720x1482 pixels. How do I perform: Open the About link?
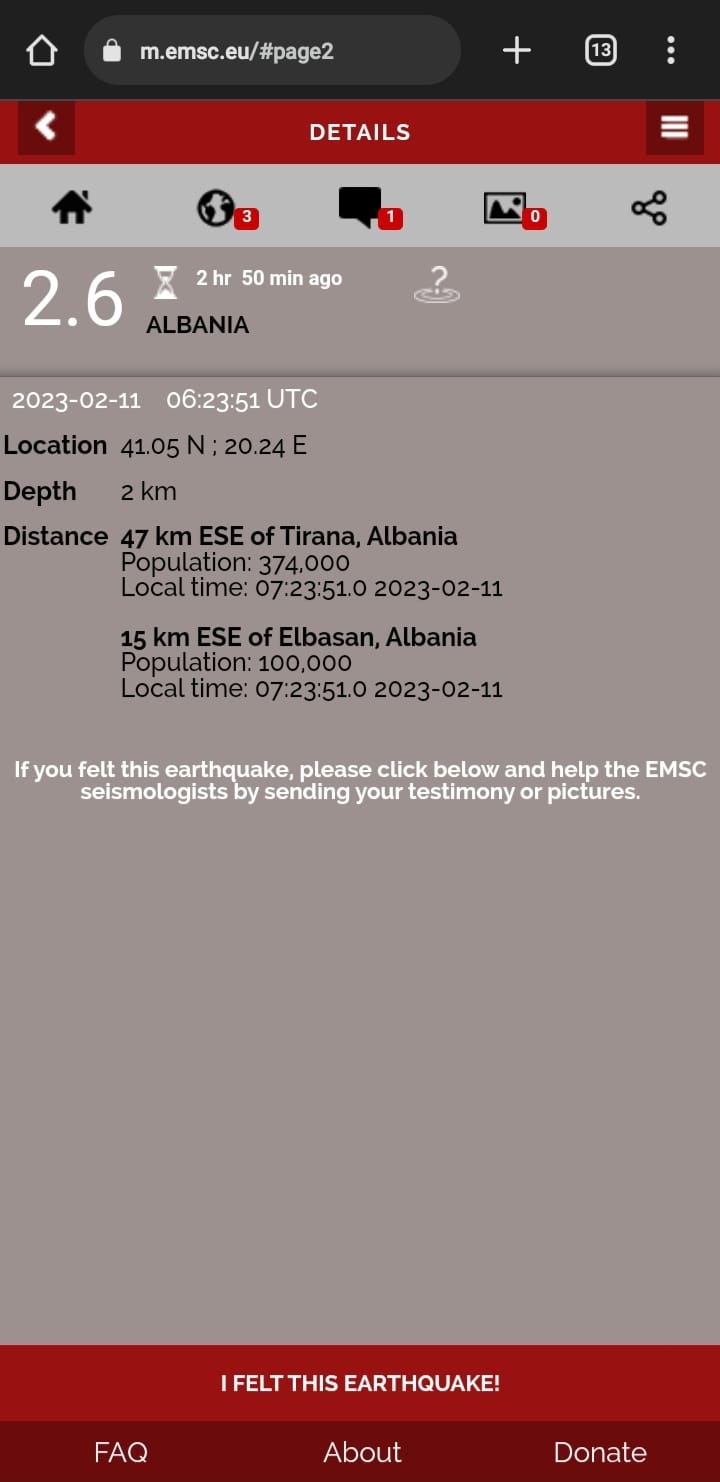tap(362, 1452)
